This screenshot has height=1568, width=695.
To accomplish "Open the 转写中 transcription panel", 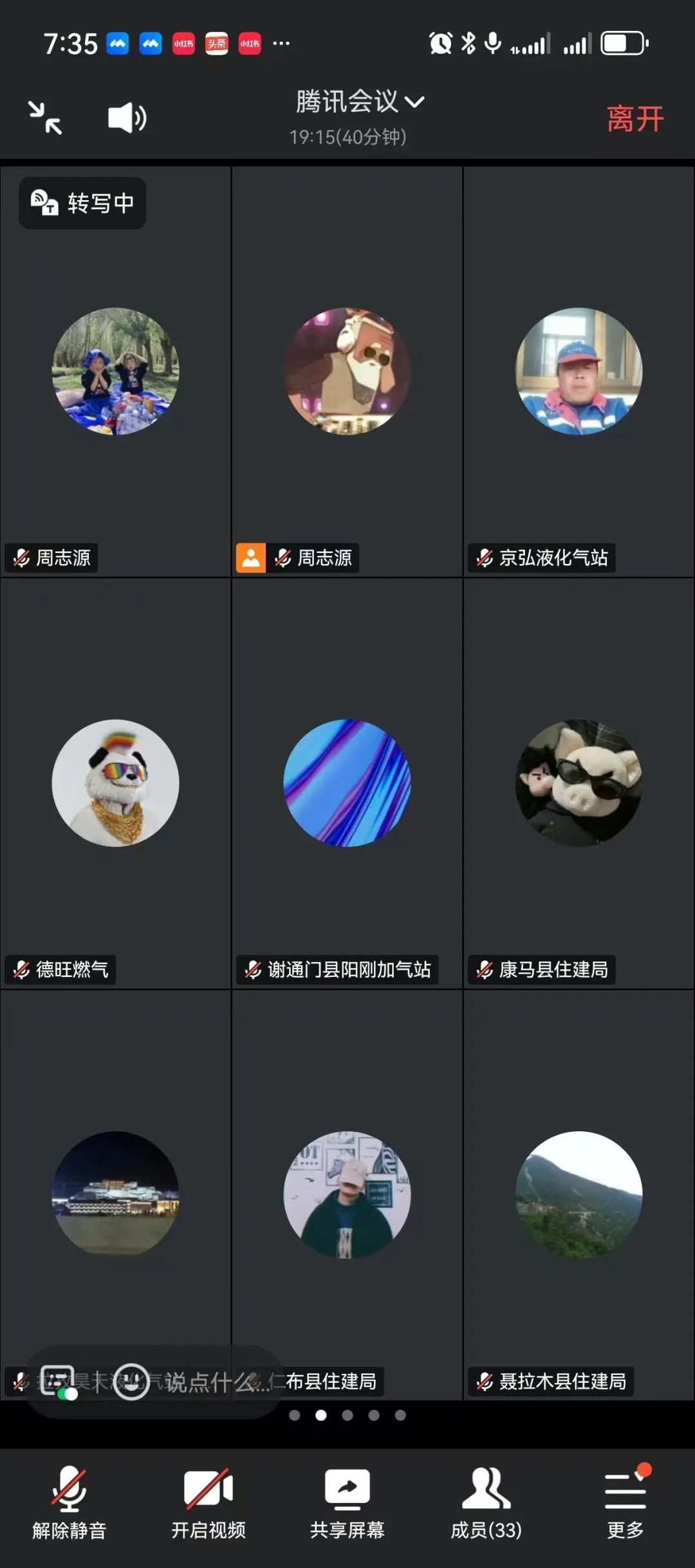I will point(83,203).
